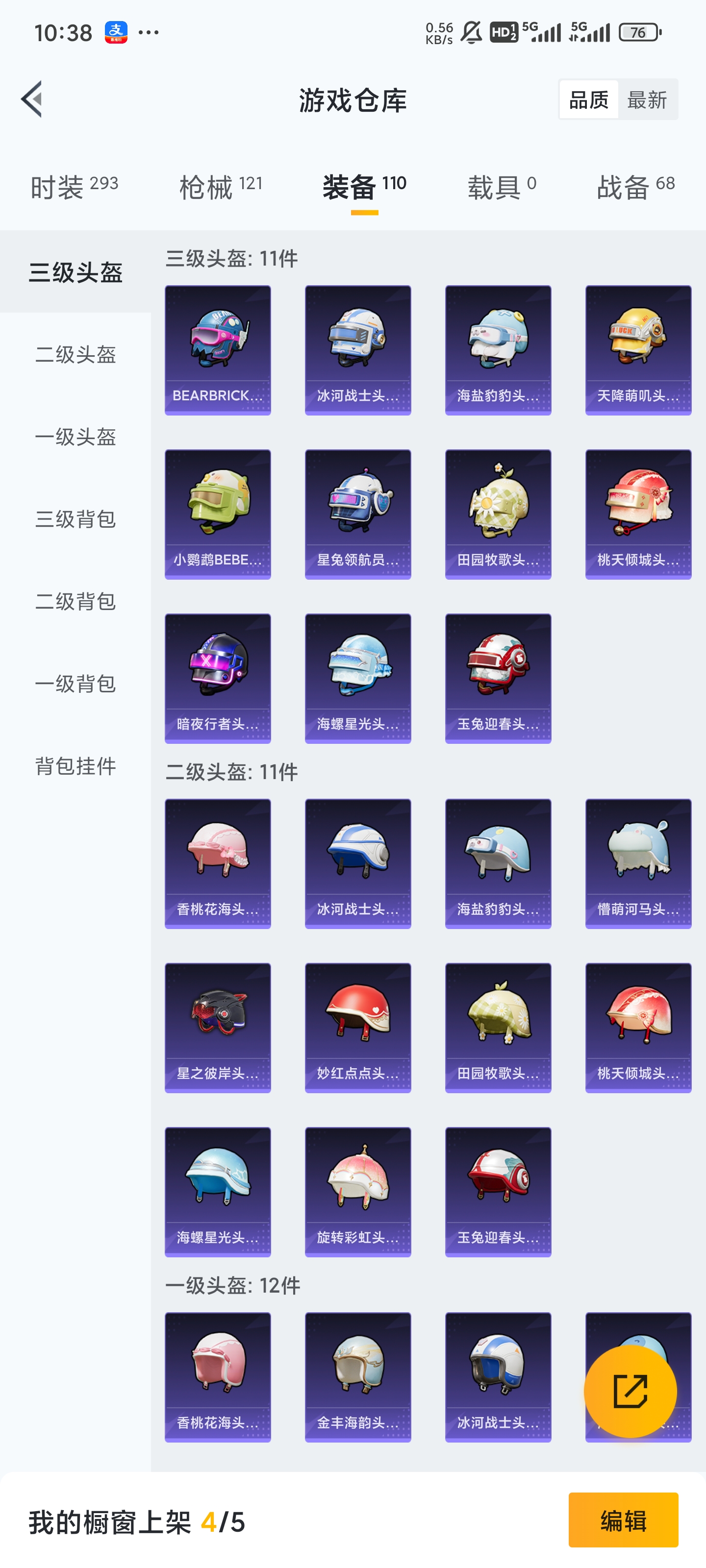Show the 三级背包 category
Image resolution: width=706 pixels, height=1568 pixels.
[x=76, y=518]
